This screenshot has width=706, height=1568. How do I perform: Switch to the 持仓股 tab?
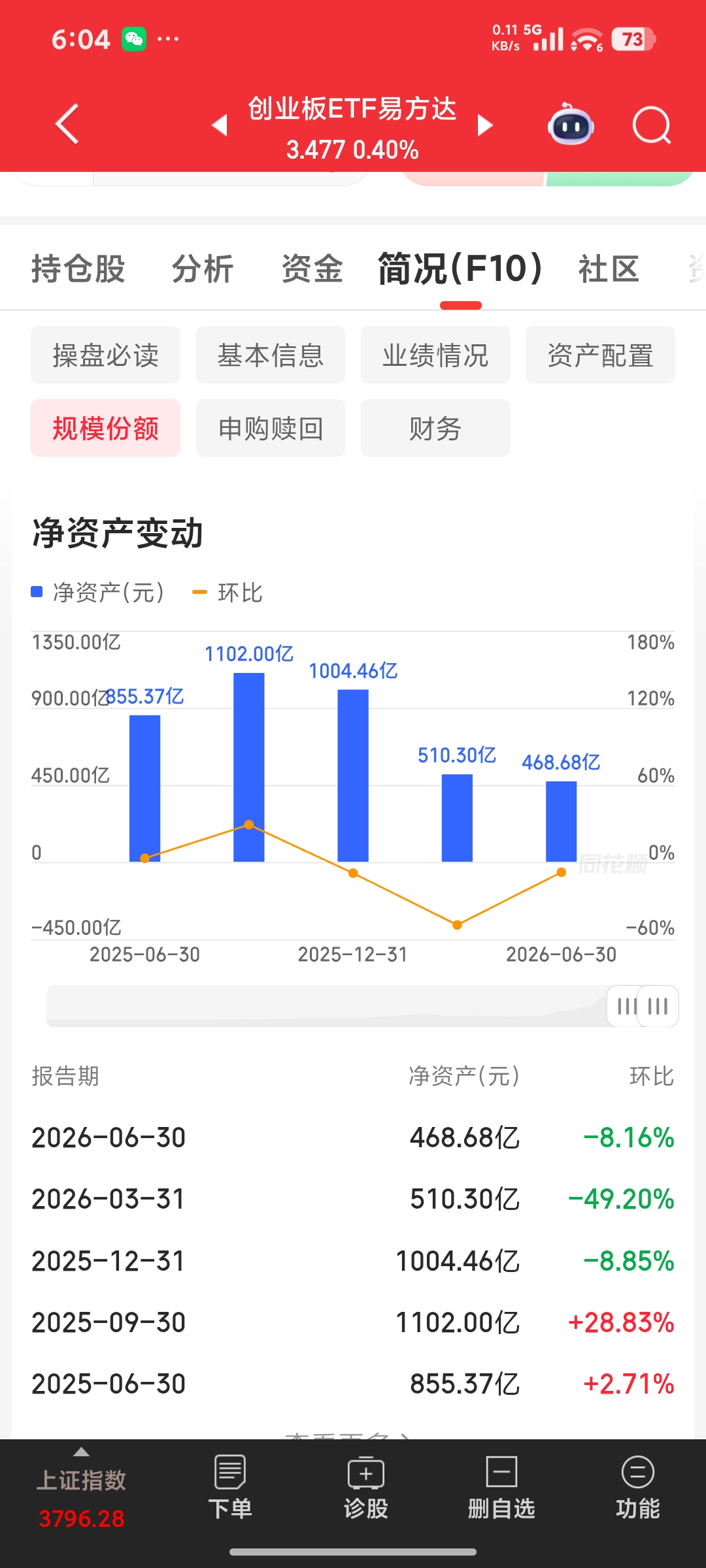point(78,269)
